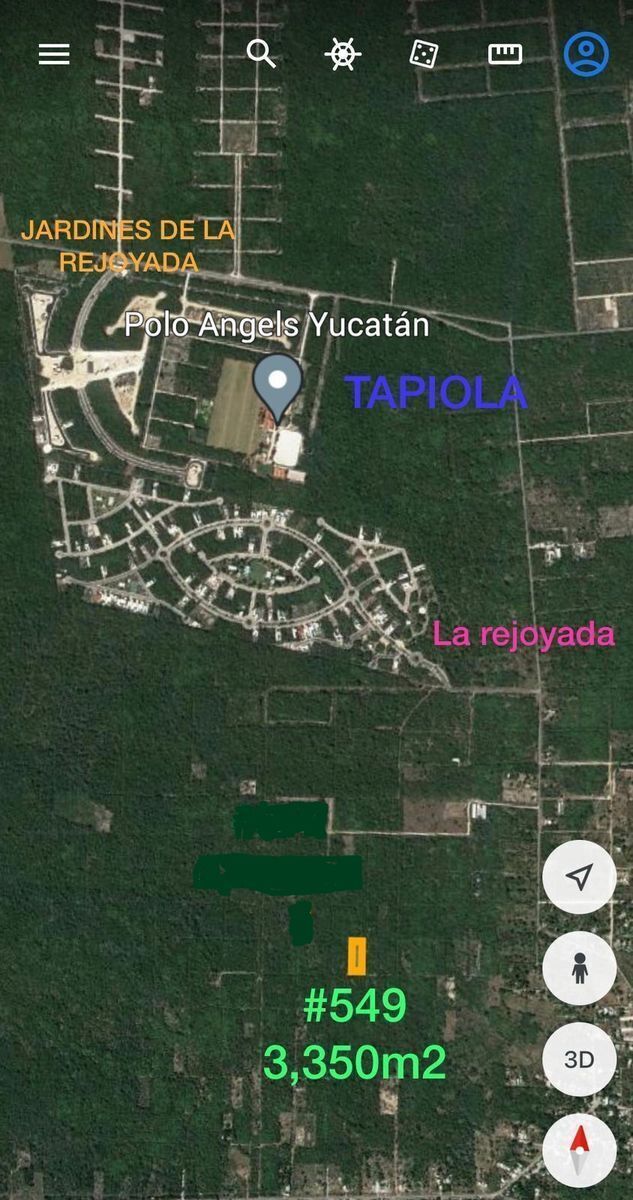Image resolution: width=633 pixels, height=1200 pixels.
Task: Open the hamburger menu
Action: (x=54, y=54)
